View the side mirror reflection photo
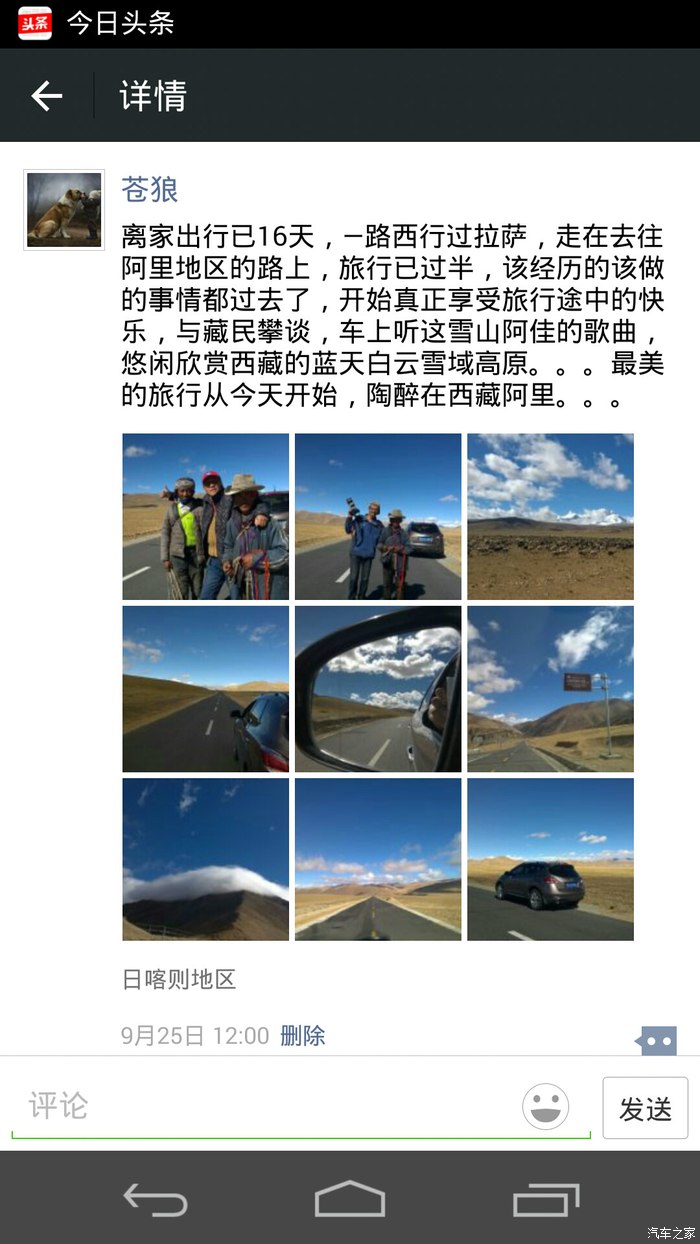 [x=378, y=689]
